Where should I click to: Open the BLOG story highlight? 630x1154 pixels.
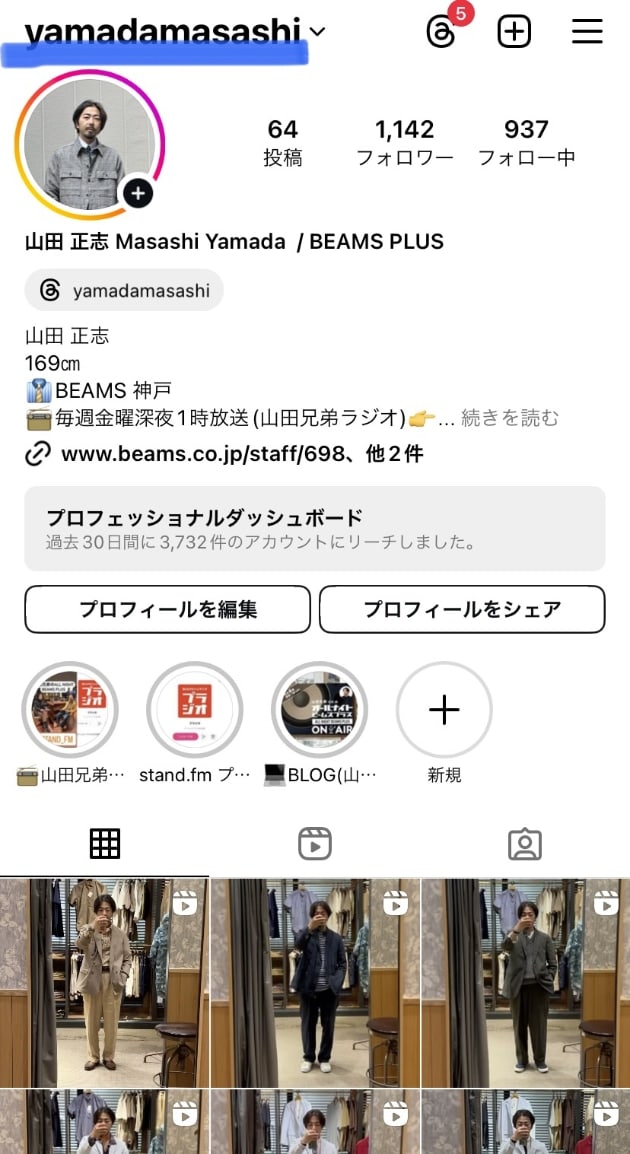coord(320,710)
